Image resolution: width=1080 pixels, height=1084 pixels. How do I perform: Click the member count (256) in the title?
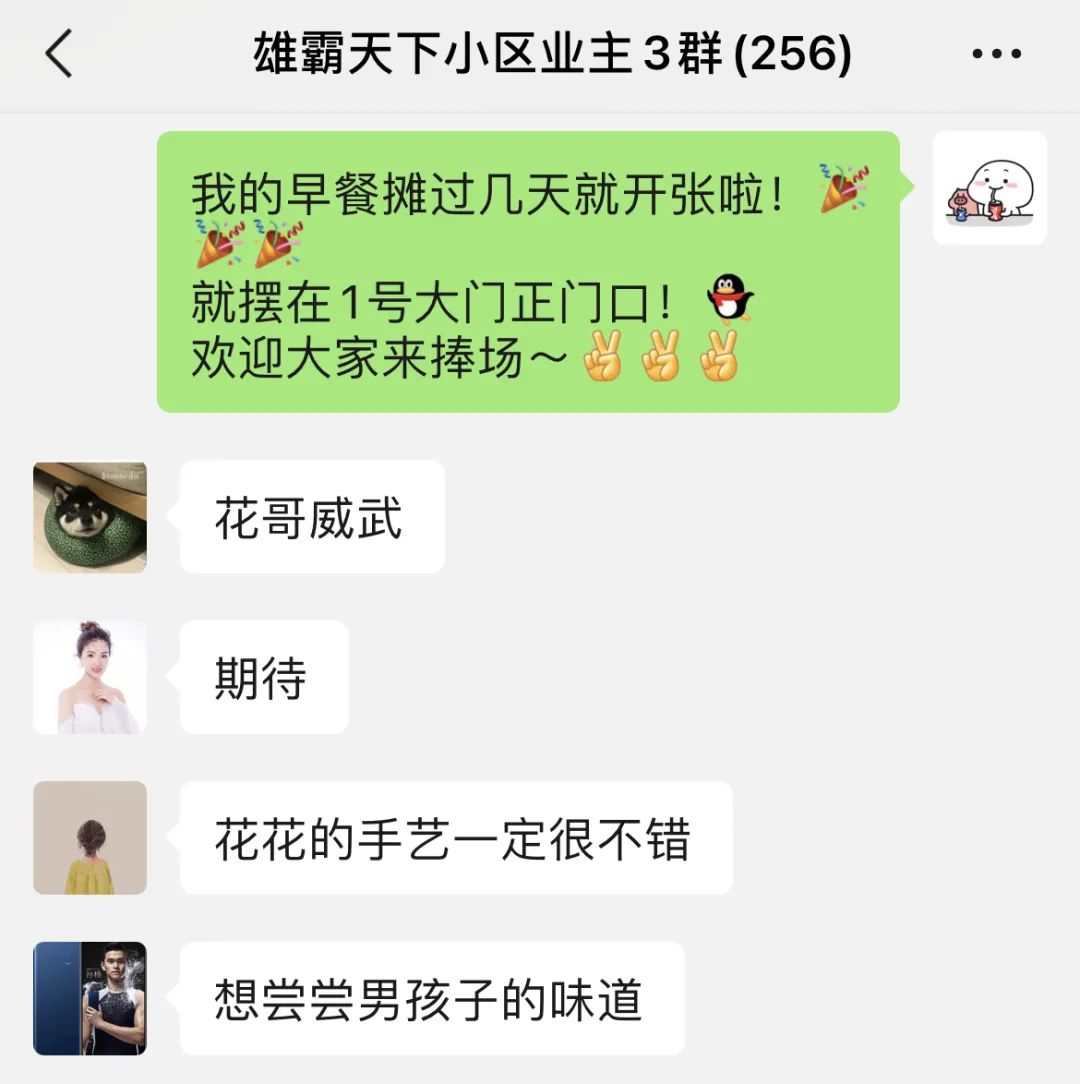coord(795,55)
